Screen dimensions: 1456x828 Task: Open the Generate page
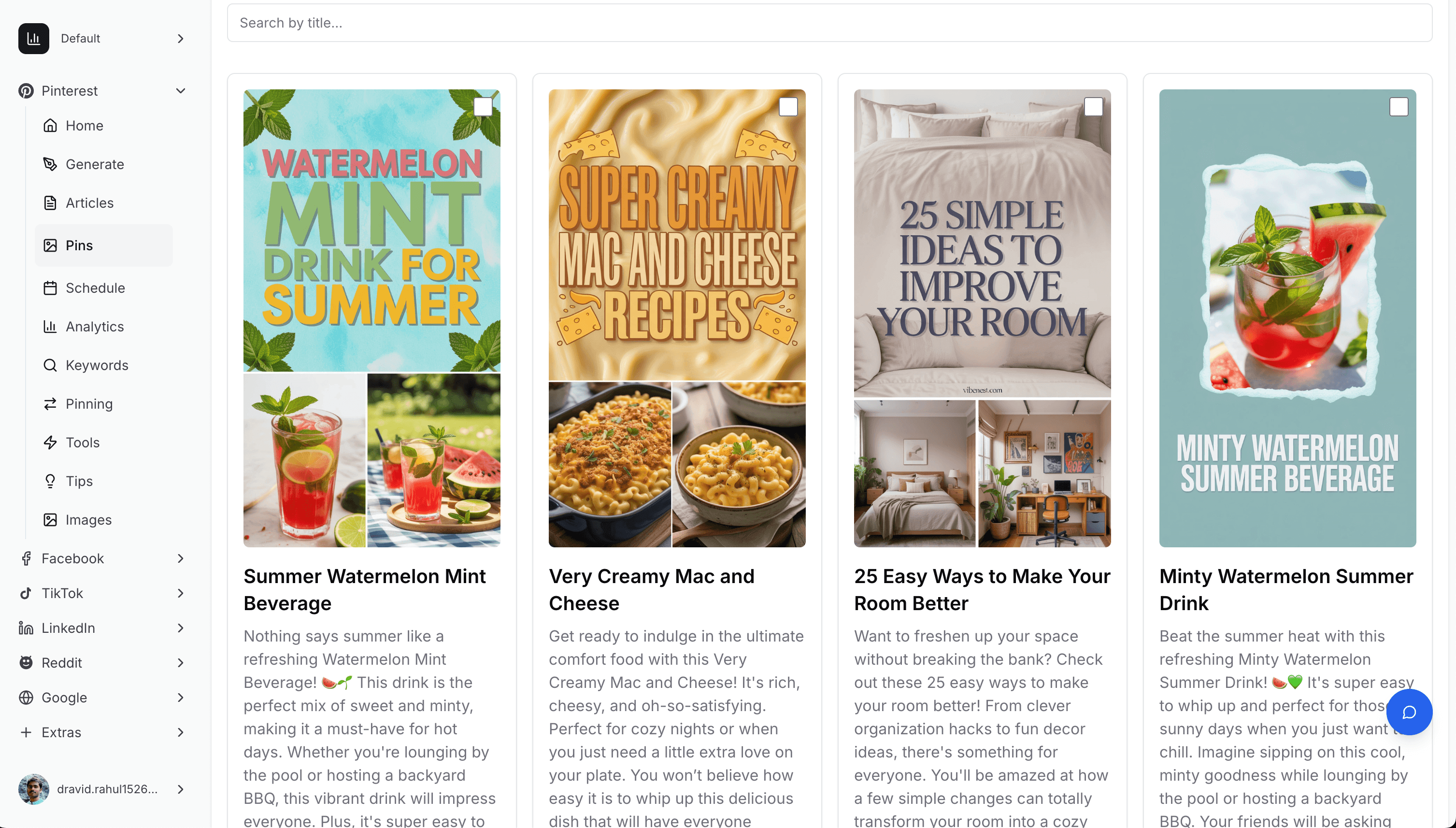[x=94, y=164]
